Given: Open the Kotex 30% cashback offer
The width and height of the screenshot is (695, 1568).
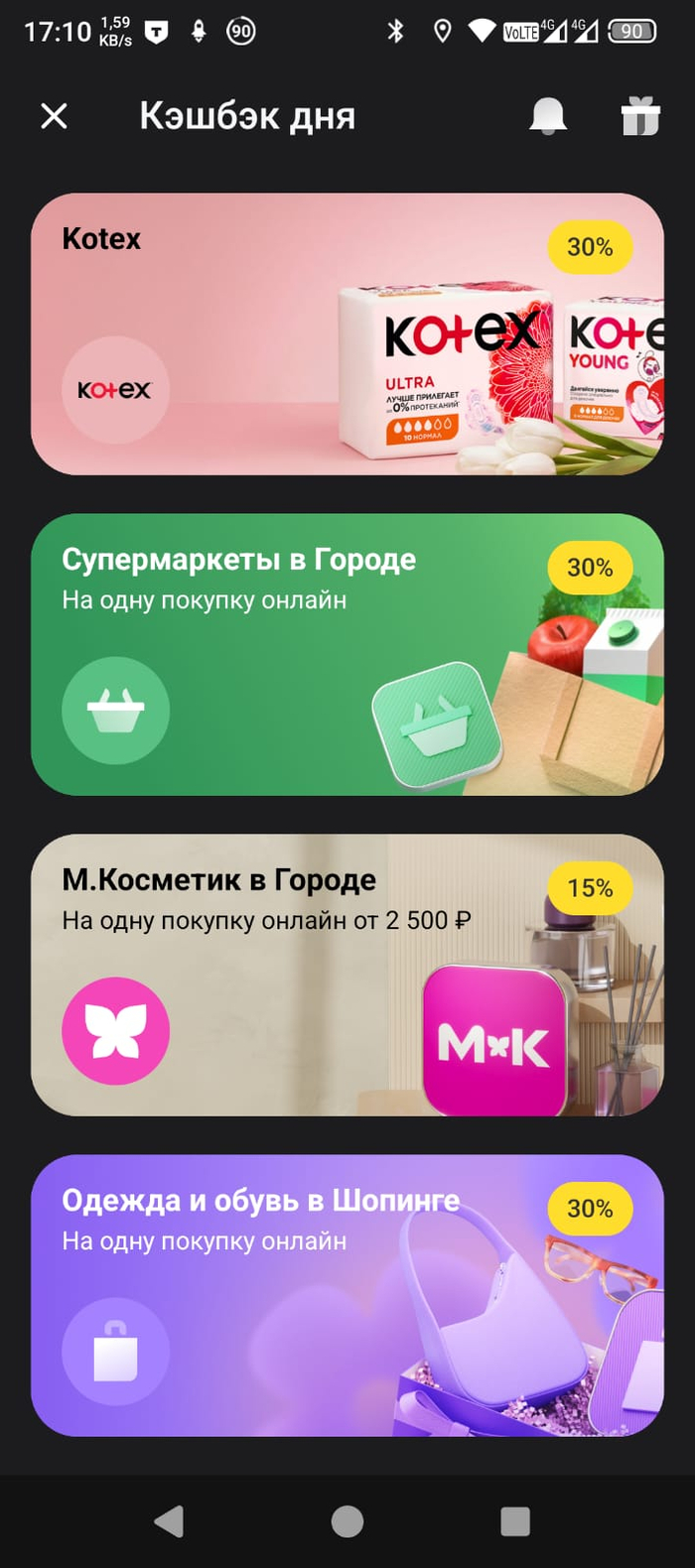Looking at the screenshot, I should 347,334.
